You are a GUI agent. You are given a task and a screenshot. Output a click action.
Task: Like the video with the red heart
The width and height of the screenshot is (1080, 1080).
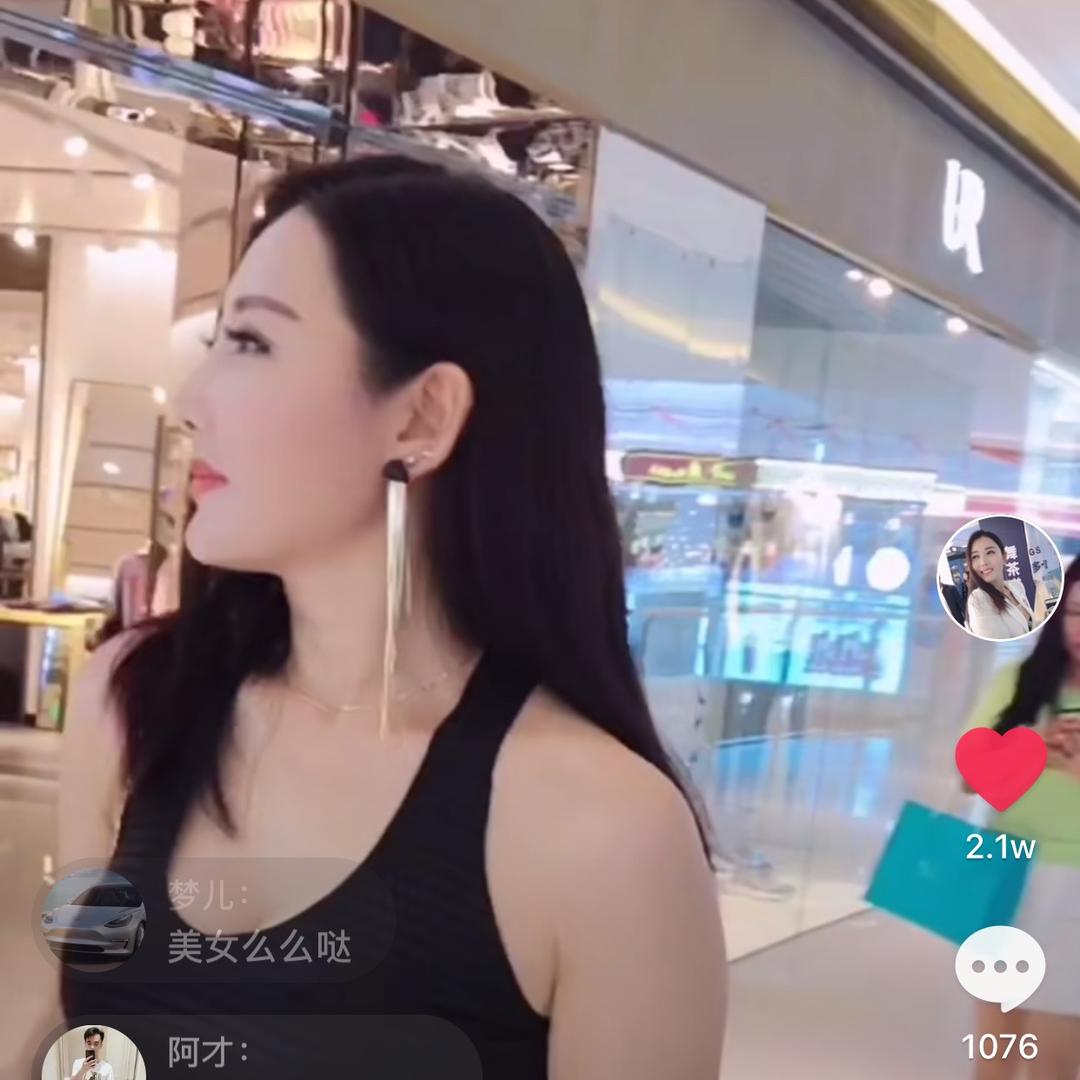(x=1000, y=769)
